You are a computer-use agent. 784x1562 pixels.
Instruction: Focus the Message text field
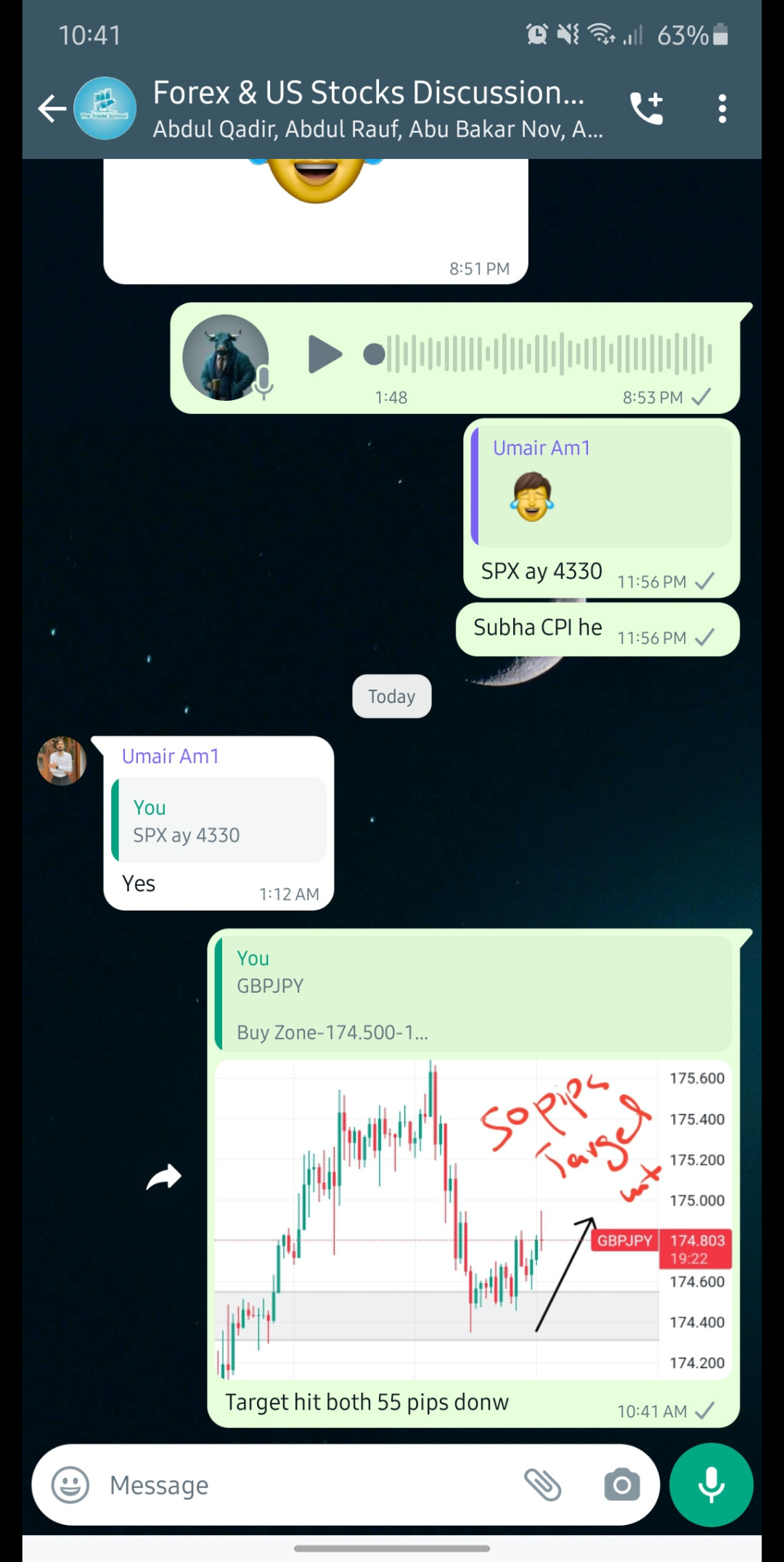305,1485
